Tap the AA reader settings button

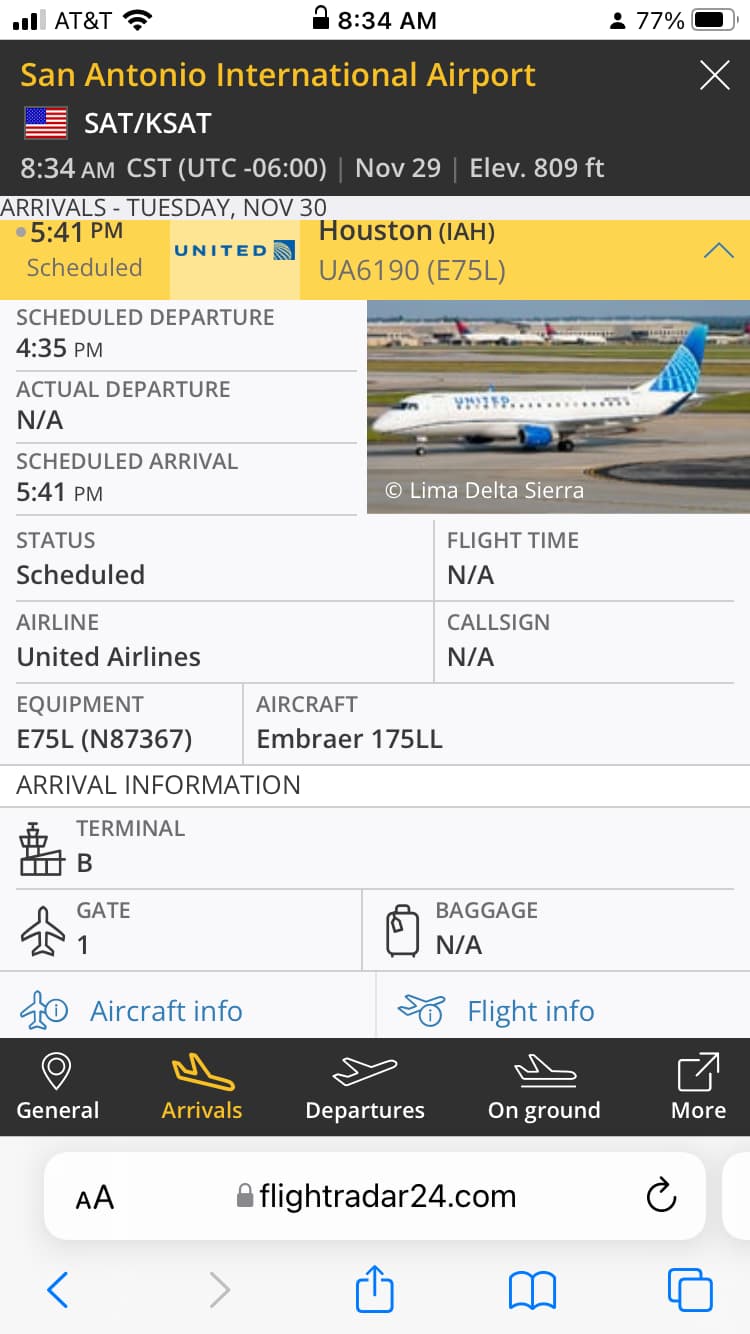[x=95, y=1197]
